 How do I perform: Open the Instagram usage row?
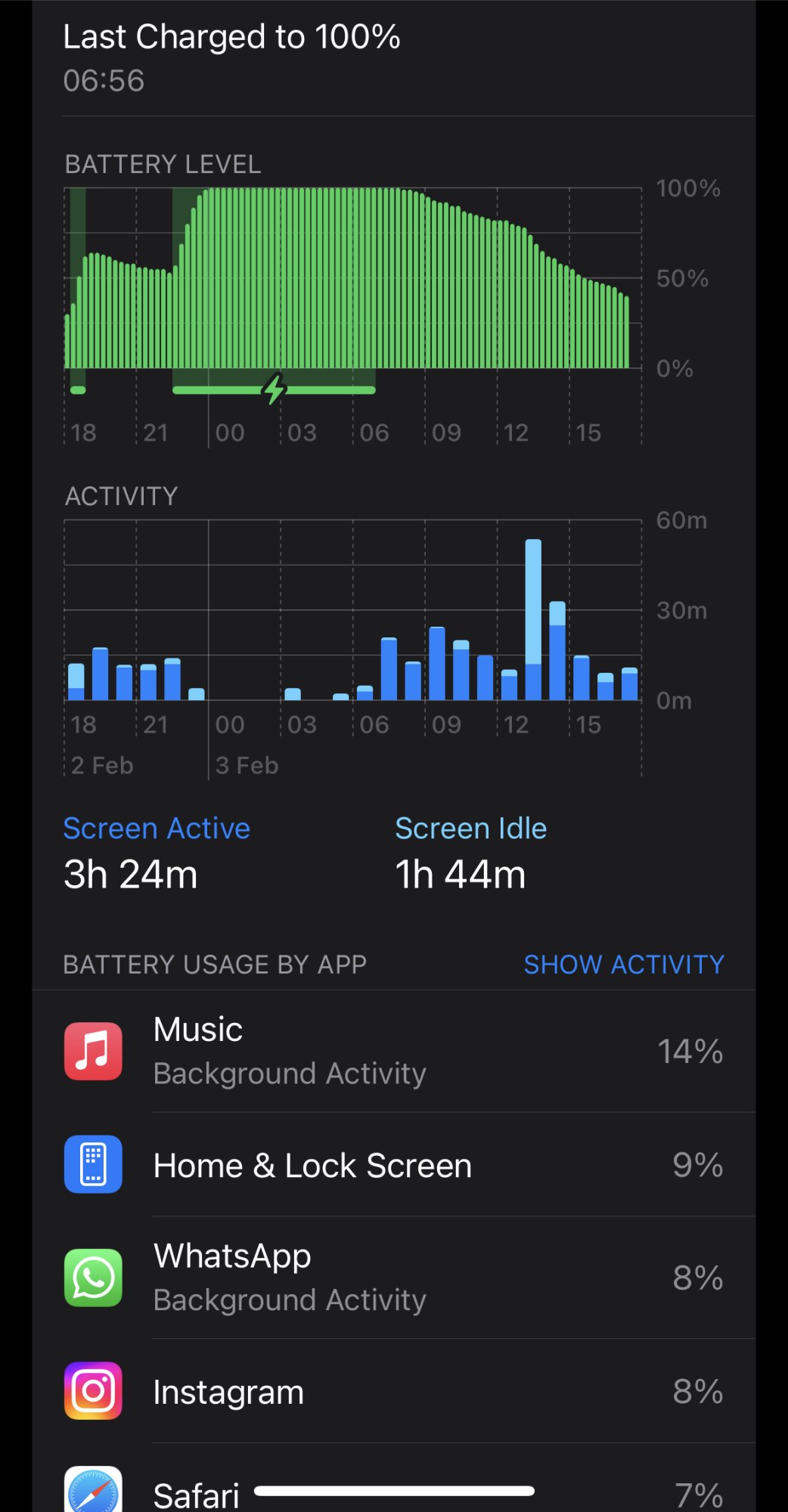(x=393, y=1392)
